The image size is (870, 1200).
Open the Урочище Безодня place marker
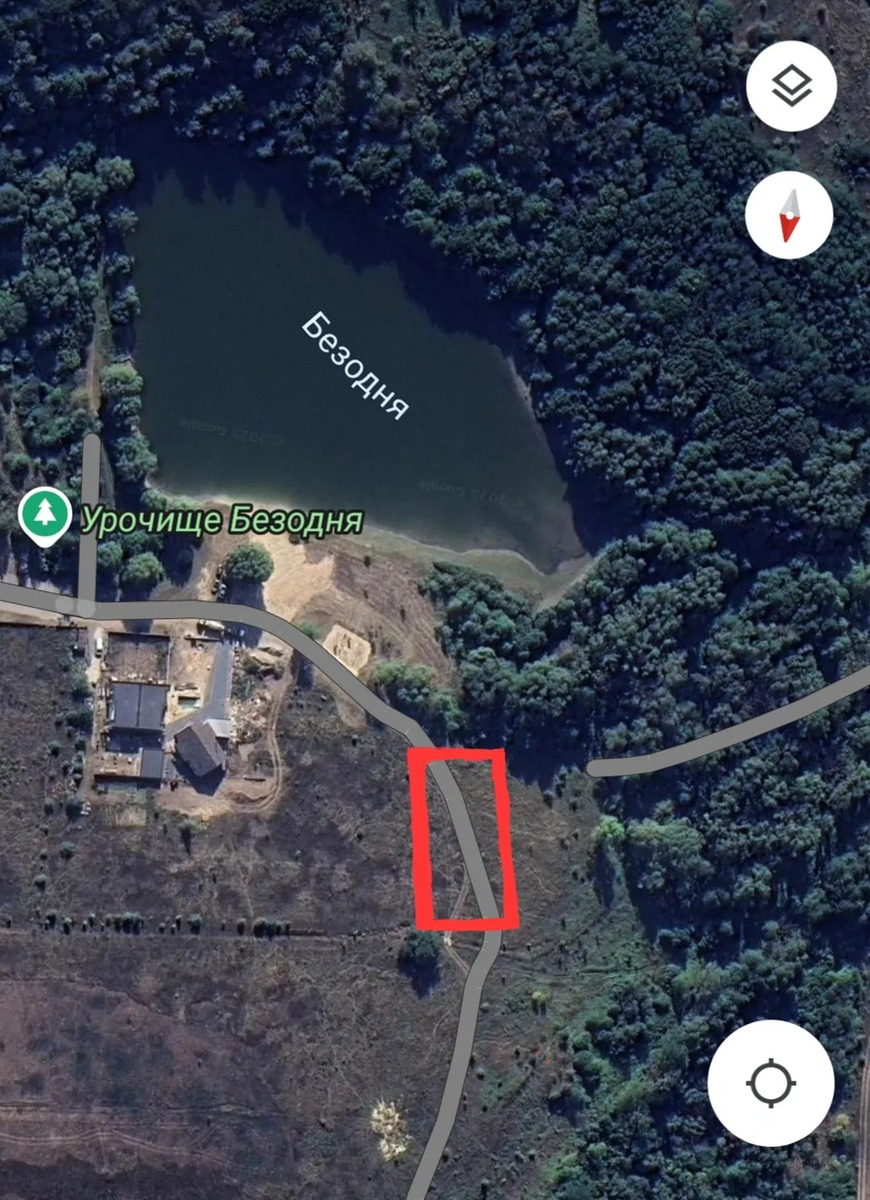45,517
